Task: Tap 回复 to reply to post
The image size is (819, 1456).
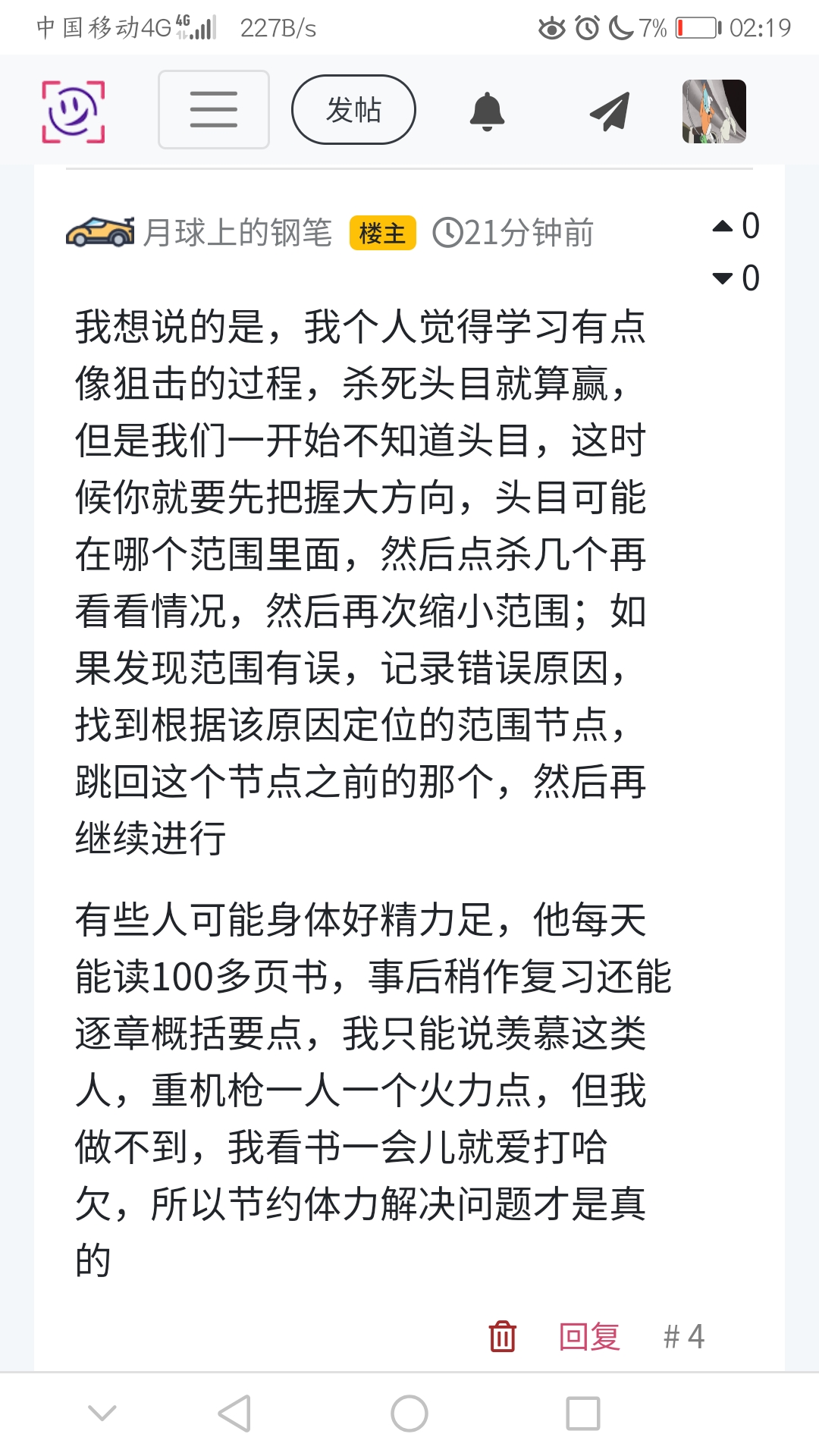Action: coord(589,1336)
